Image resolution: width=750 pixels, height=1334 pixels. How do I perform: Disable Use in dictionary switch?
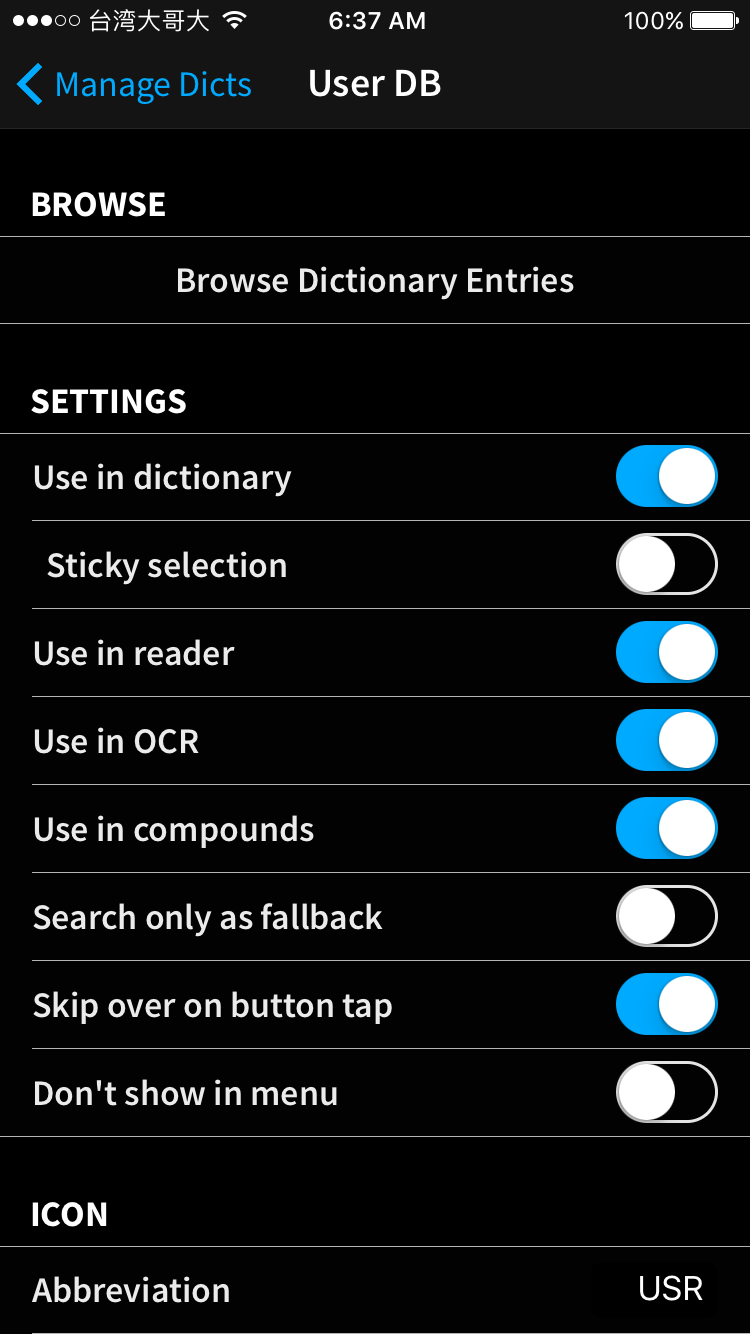pos(667,477)
